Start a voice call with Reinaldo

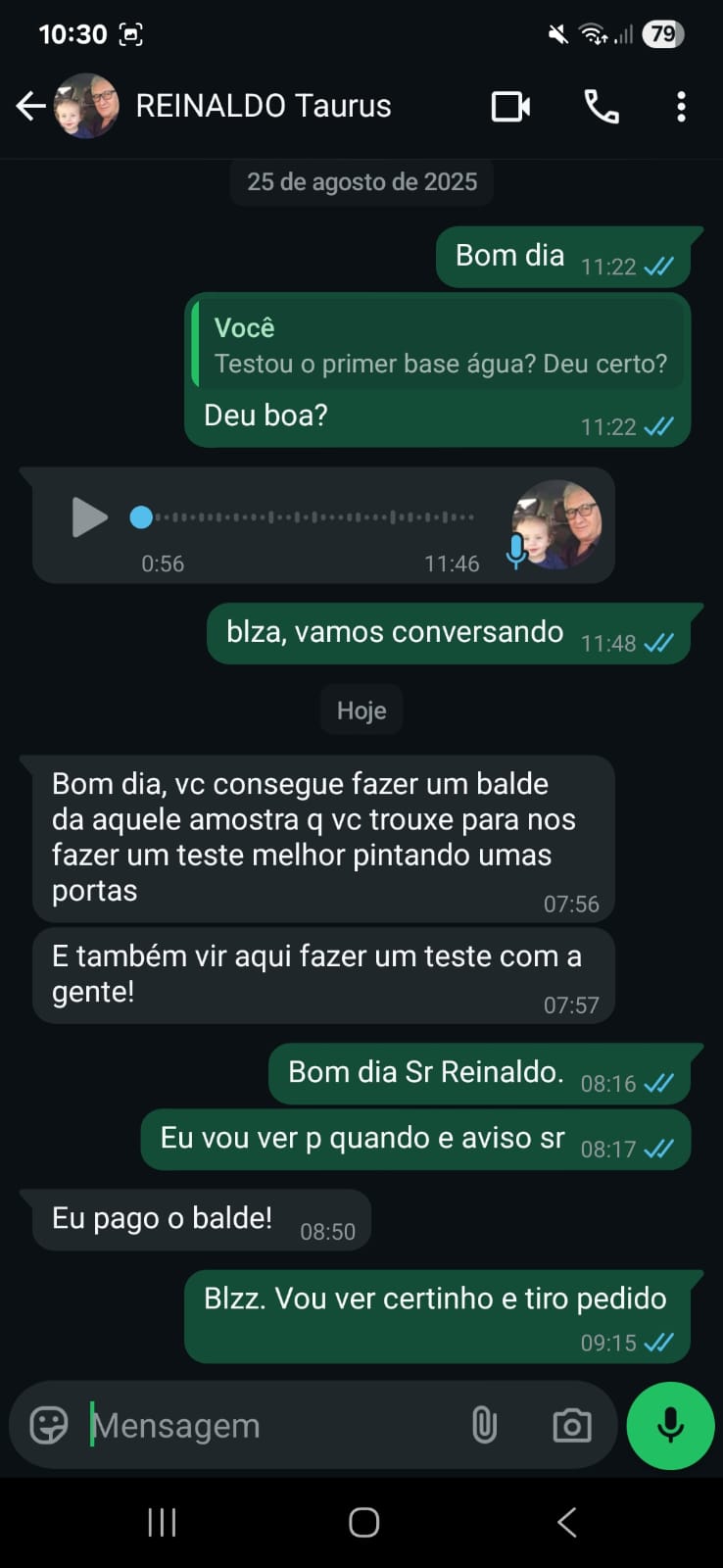point(601,106)
